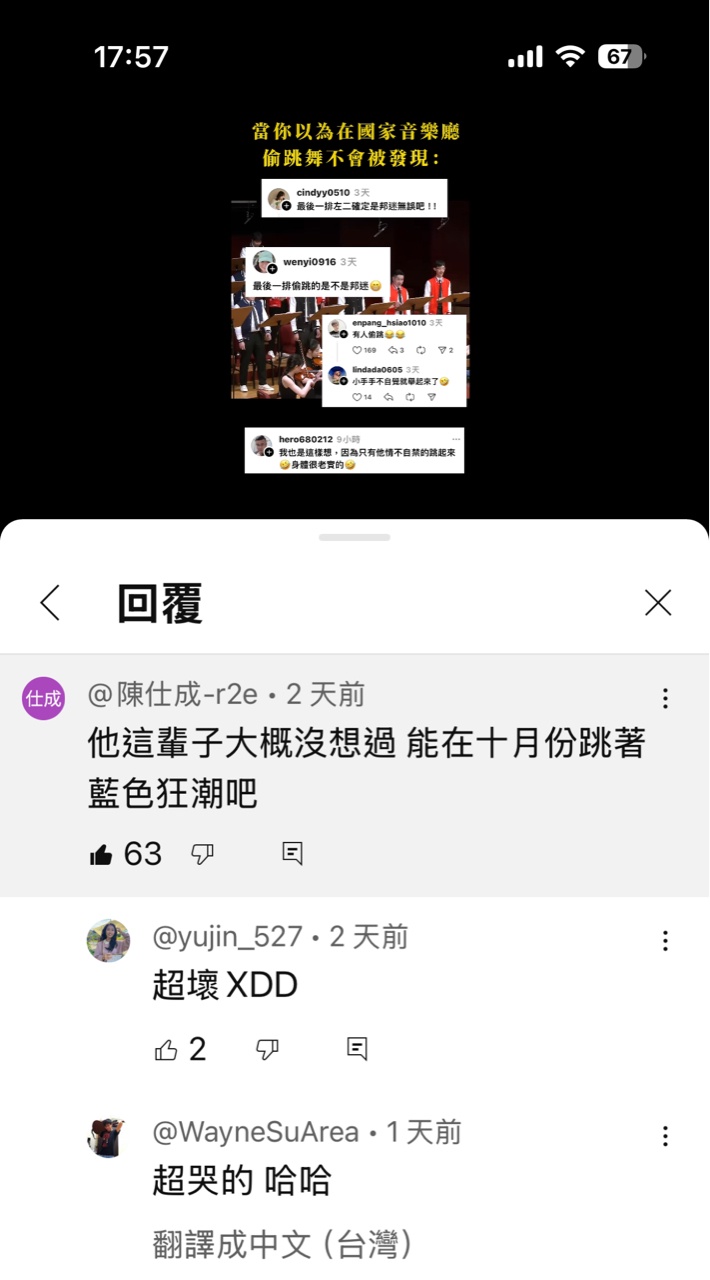This screenshot has height=1280, width=710.
Task: Dislike 陳仕成-r2e's comment
Action: coord(203,854)
